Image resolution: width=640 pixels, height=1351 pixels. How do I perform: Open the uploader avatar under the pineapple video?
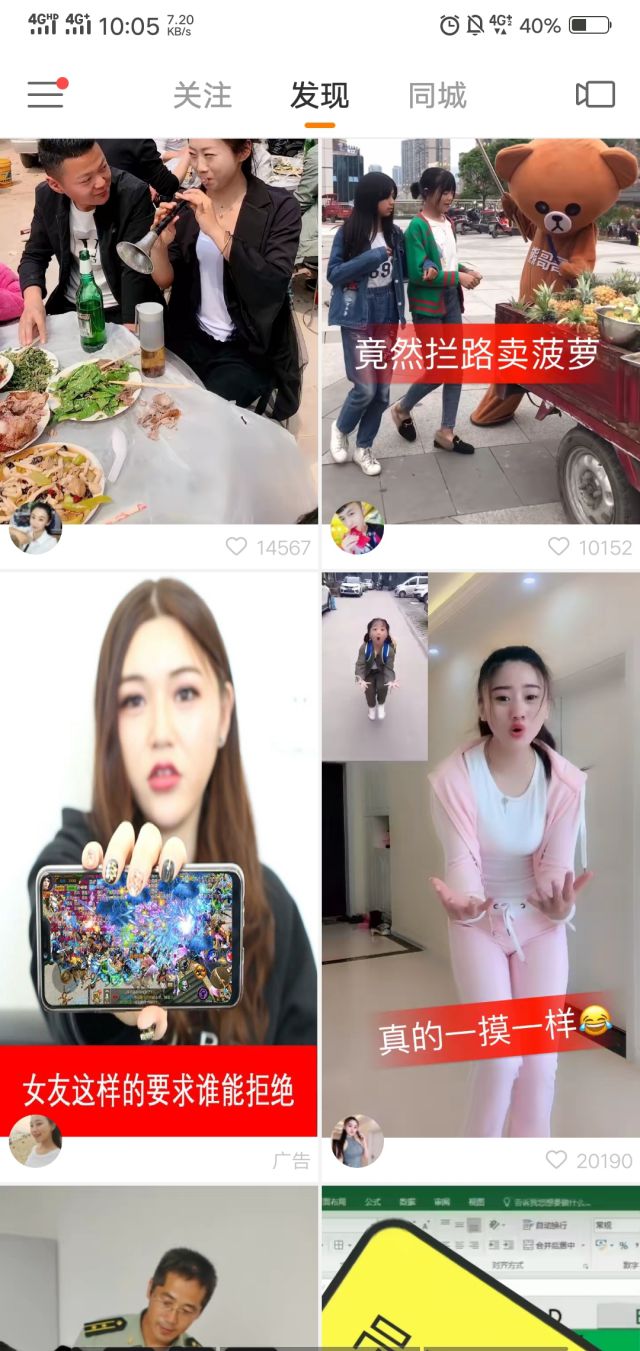pos(357,528)
